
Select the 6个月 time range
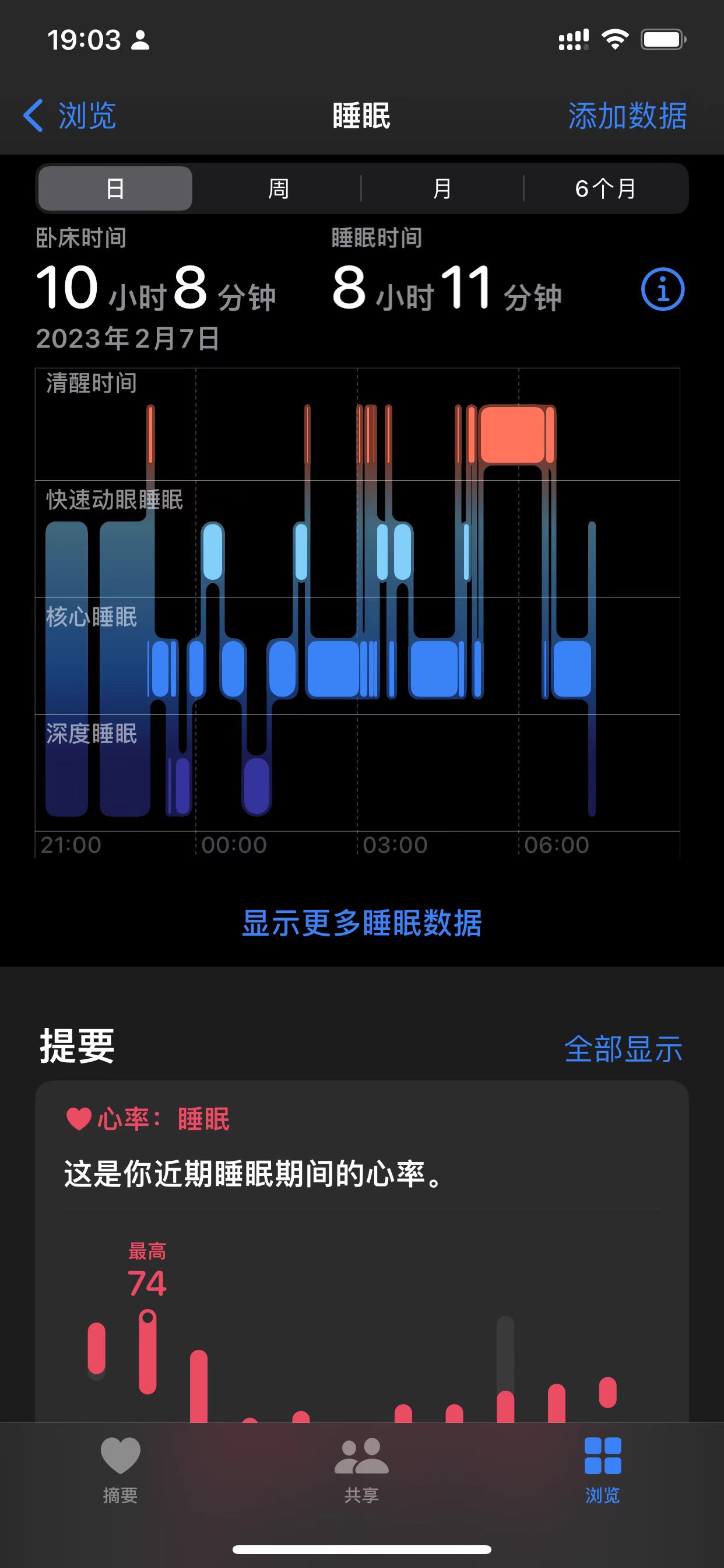click(x=604, y=190)
